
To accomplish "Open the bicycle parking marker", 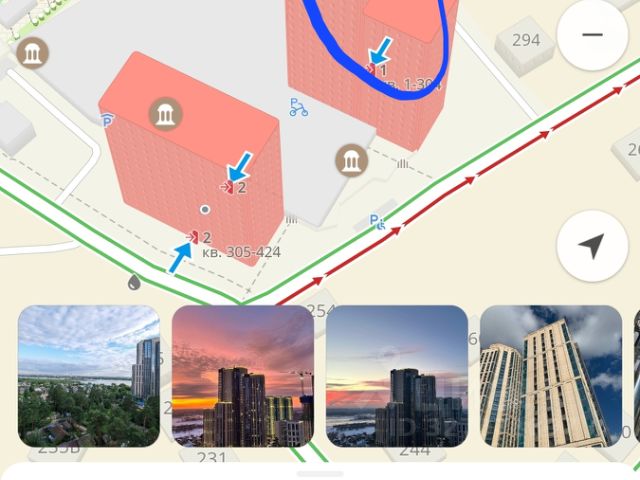I will click(x=298, y=108).
